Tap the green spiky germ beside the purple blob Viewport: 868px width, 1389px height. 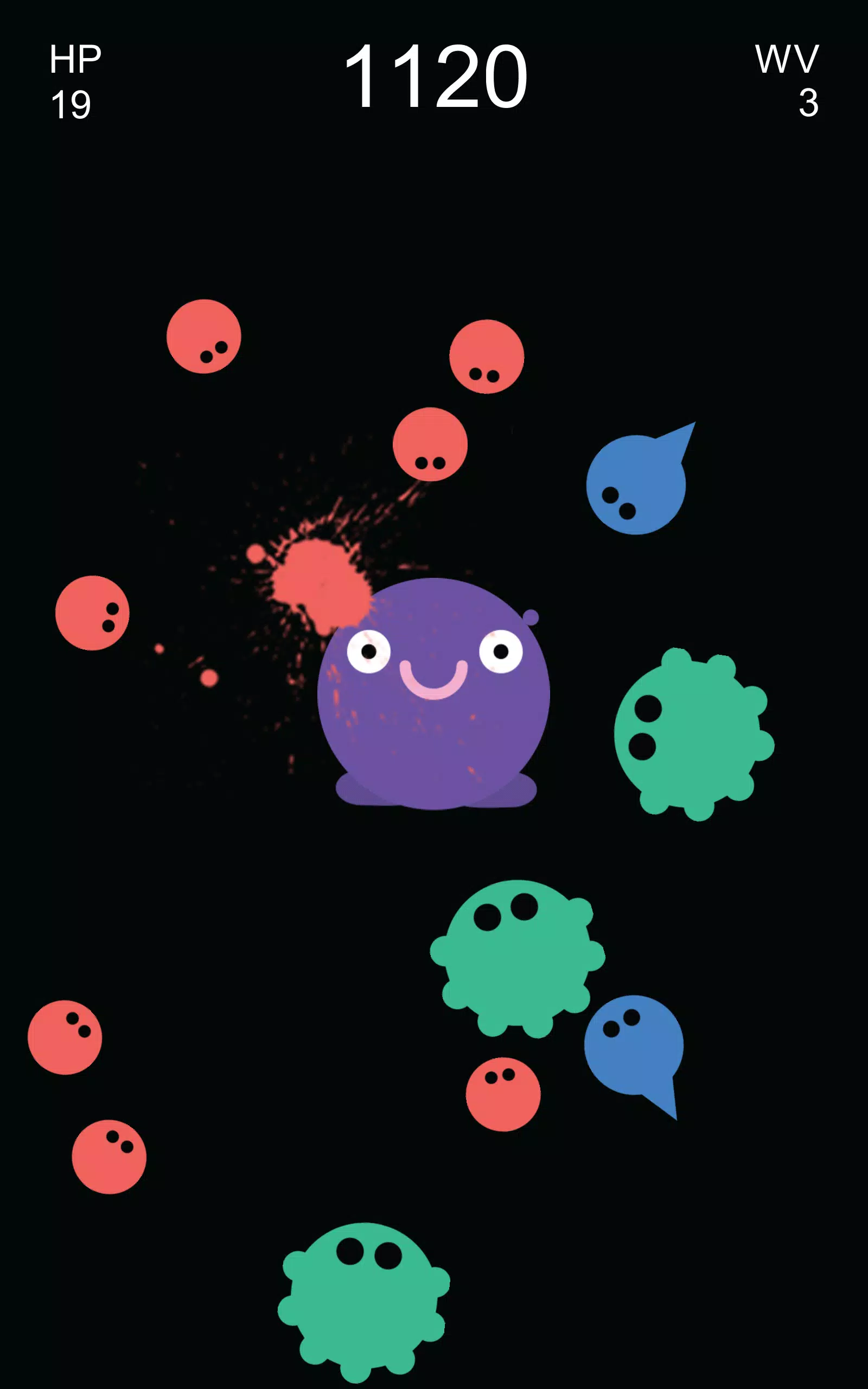click(692, 734)
